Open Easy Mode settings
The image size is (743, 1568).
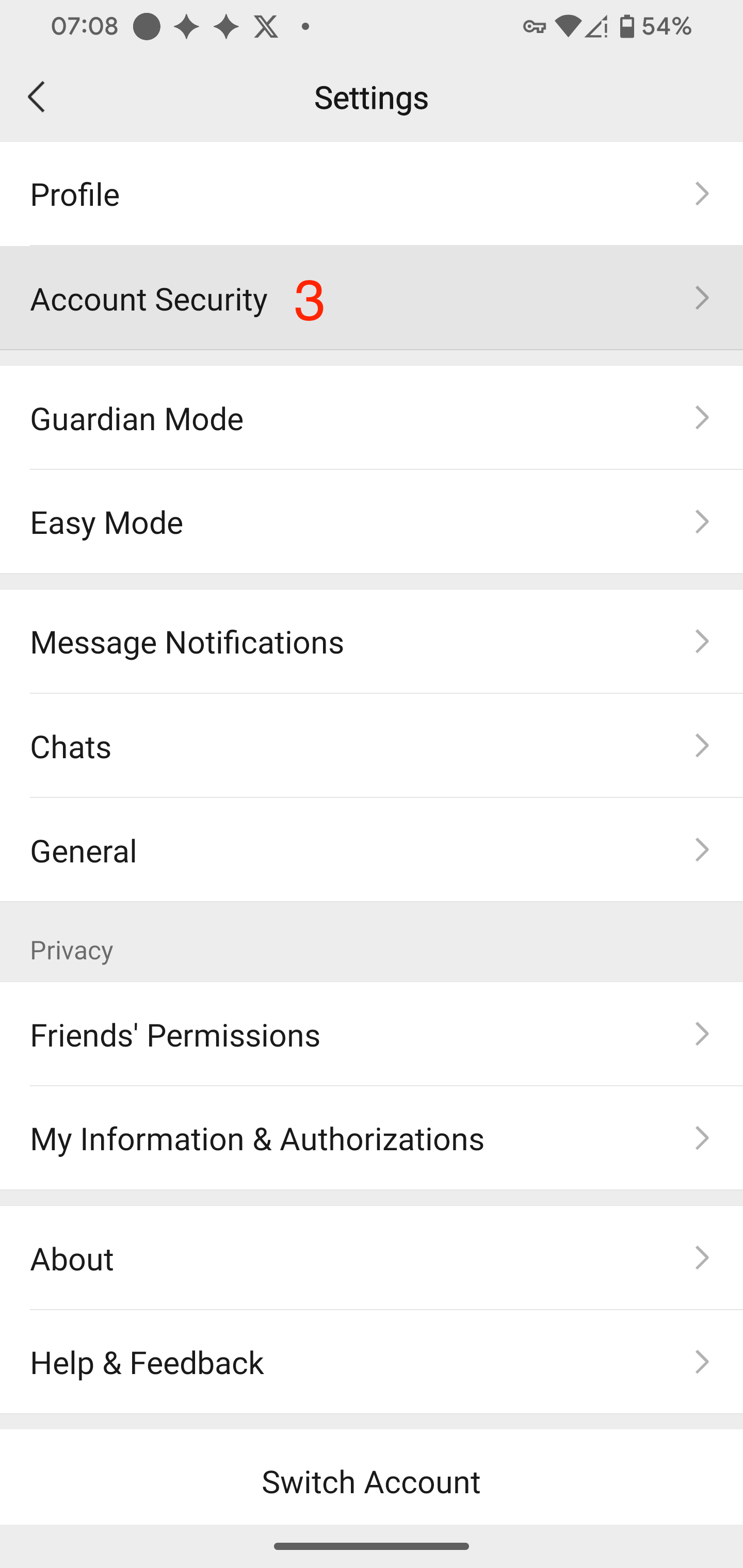pyautogui.click(x=372, y=522)
